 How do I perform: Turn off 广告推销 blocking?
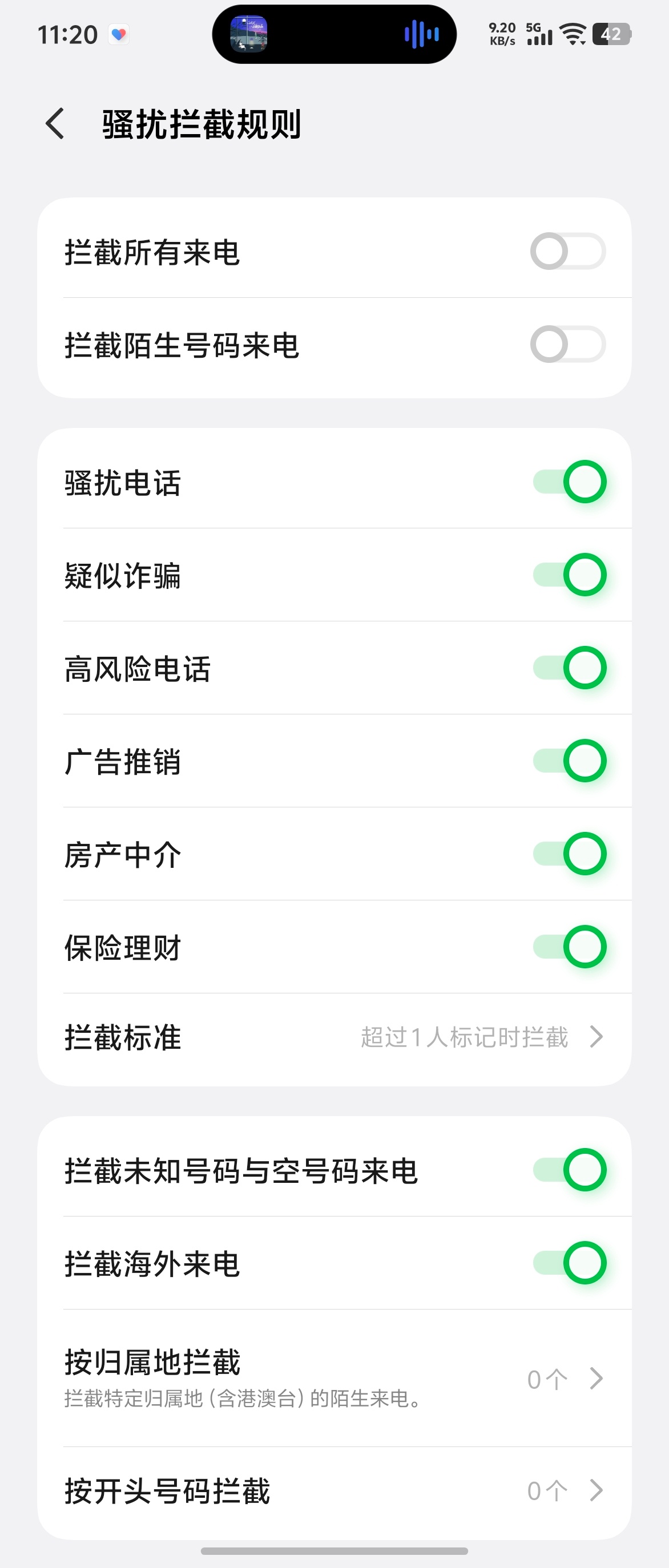coord(569,761)
